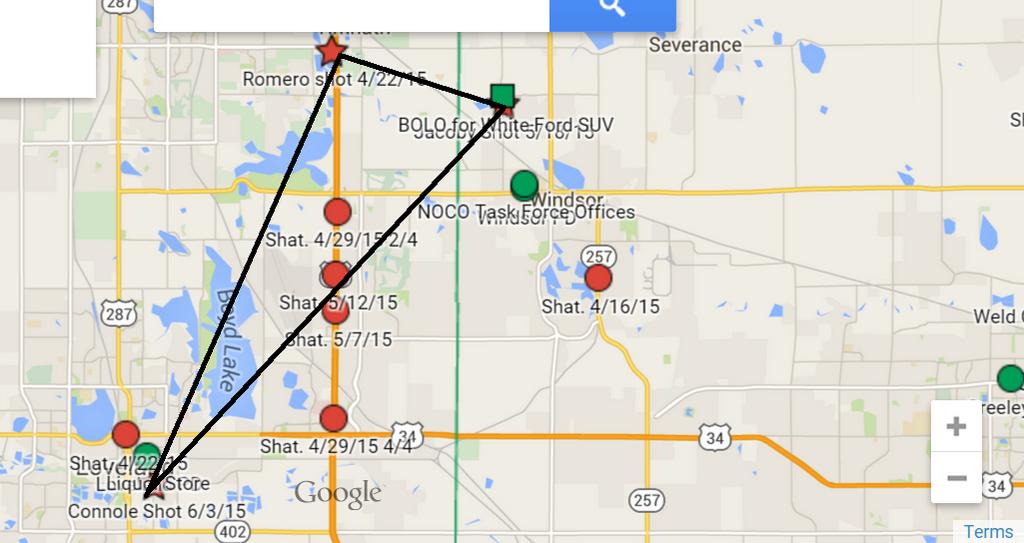This screenshot has height=543, width=1024.
Task: Select the Romero shot 4/22/15 star marker
Action: 330,51
